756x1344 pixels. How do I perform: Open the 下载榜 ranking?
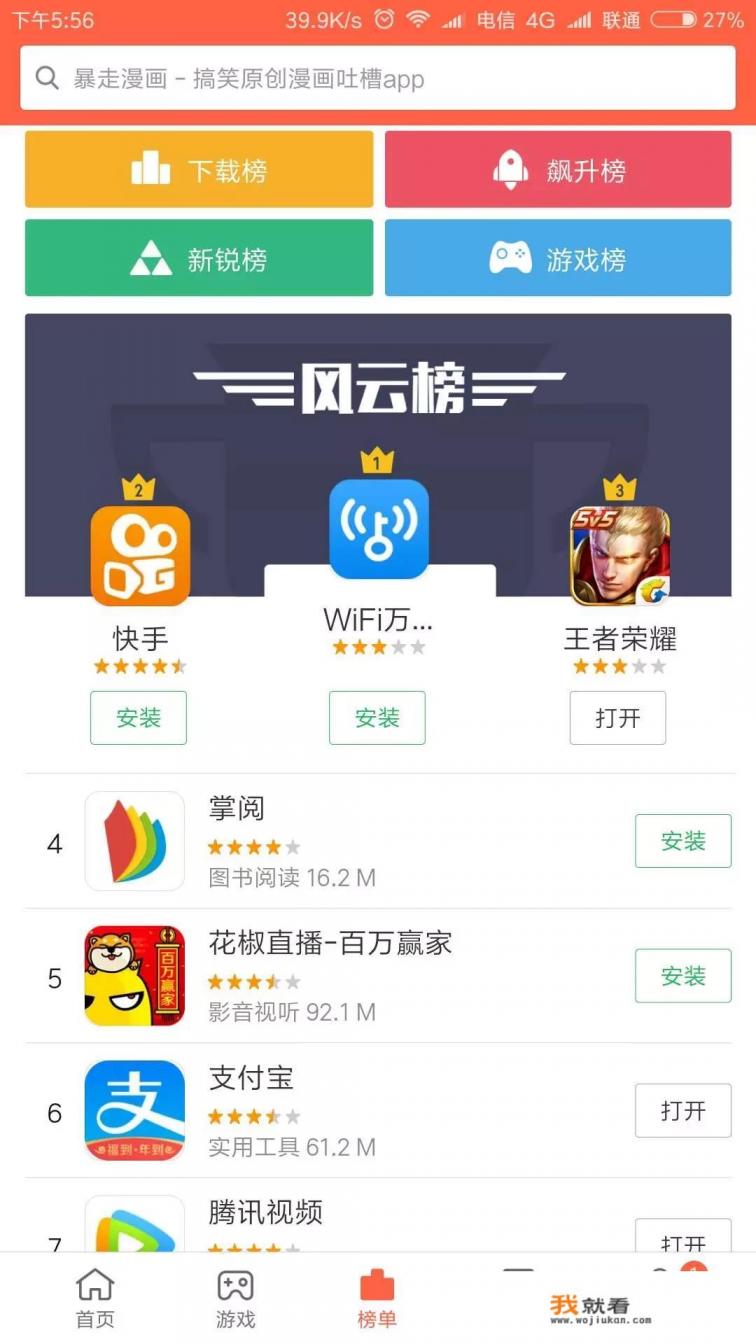click(198, 169)
